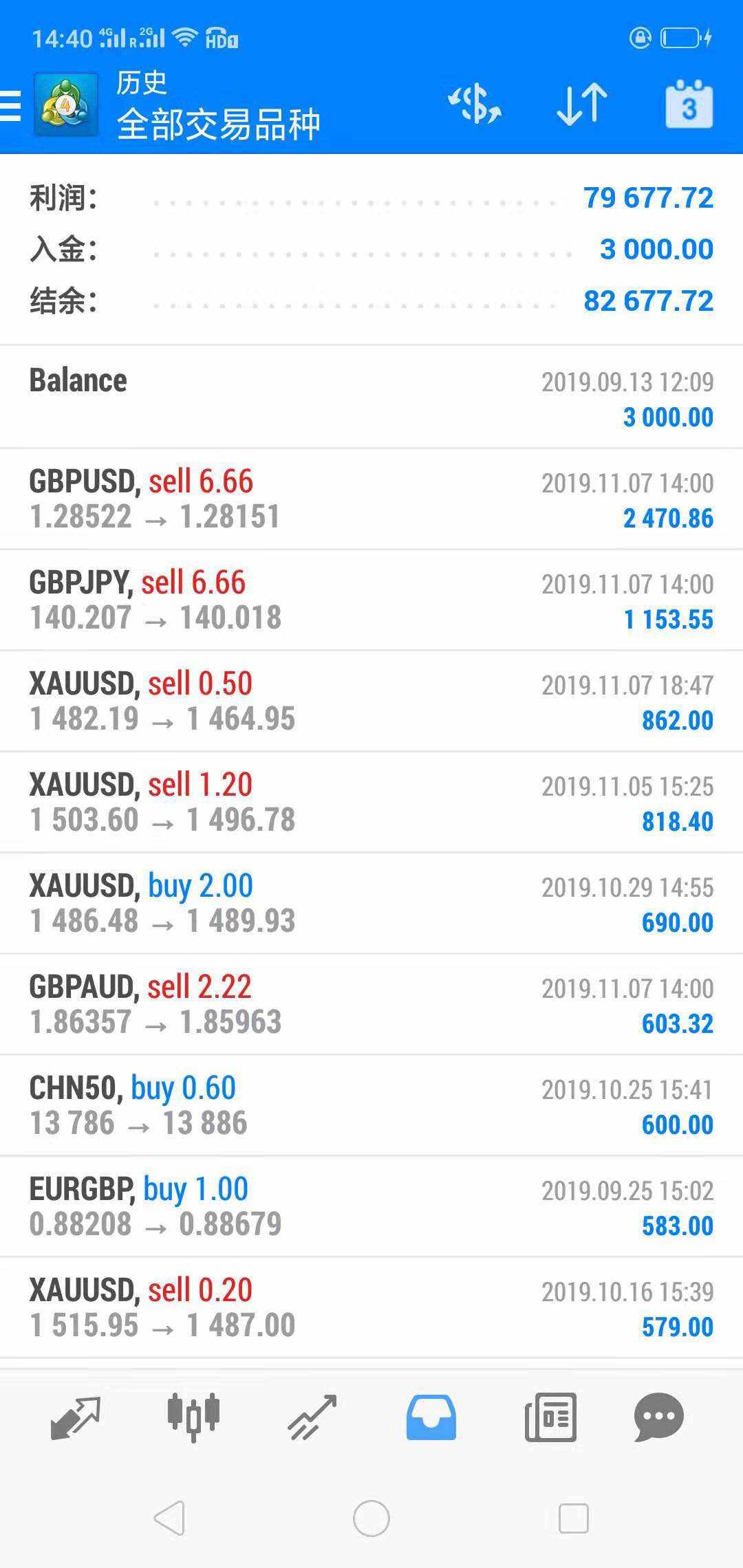743x1568 pixels.
Task: Switch to the candlestick chart tab
Action: [x=193, y=1418]
